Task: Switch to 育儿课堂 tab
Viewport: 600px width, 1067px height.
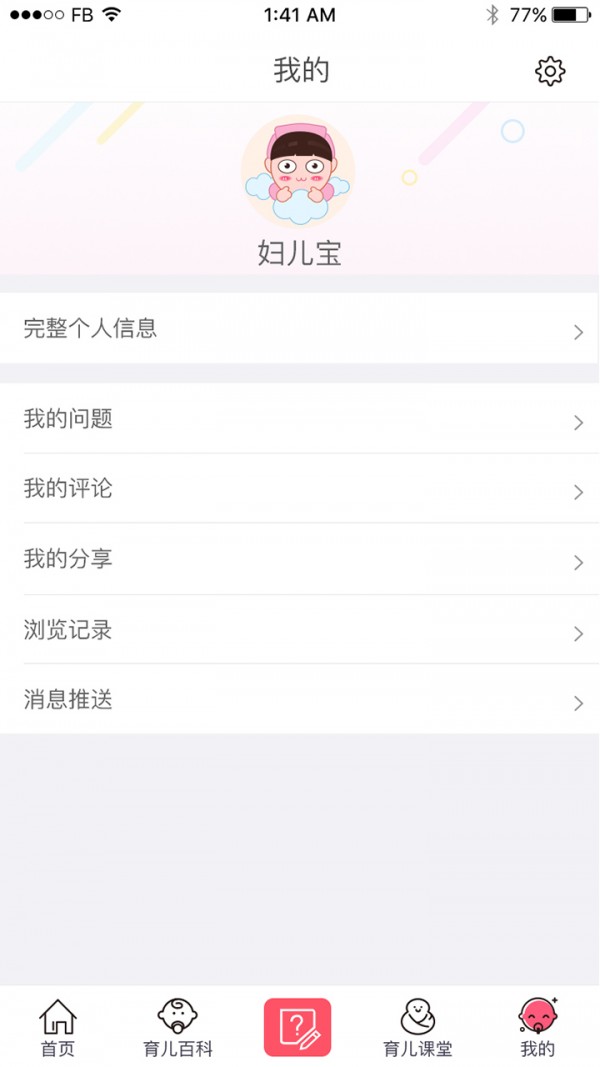Action: [418, 1028]
